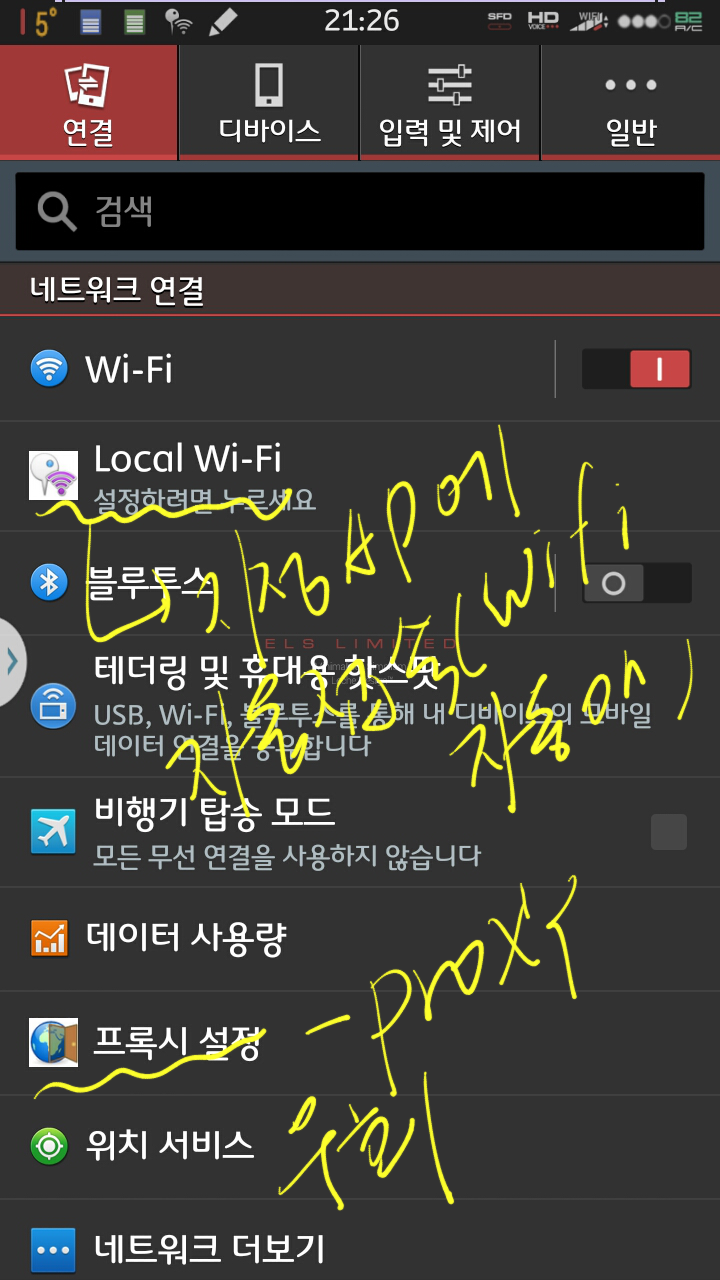The image size is (720, 1280).
Task: Open 데이터 사용량
Action: click(300, 938)
